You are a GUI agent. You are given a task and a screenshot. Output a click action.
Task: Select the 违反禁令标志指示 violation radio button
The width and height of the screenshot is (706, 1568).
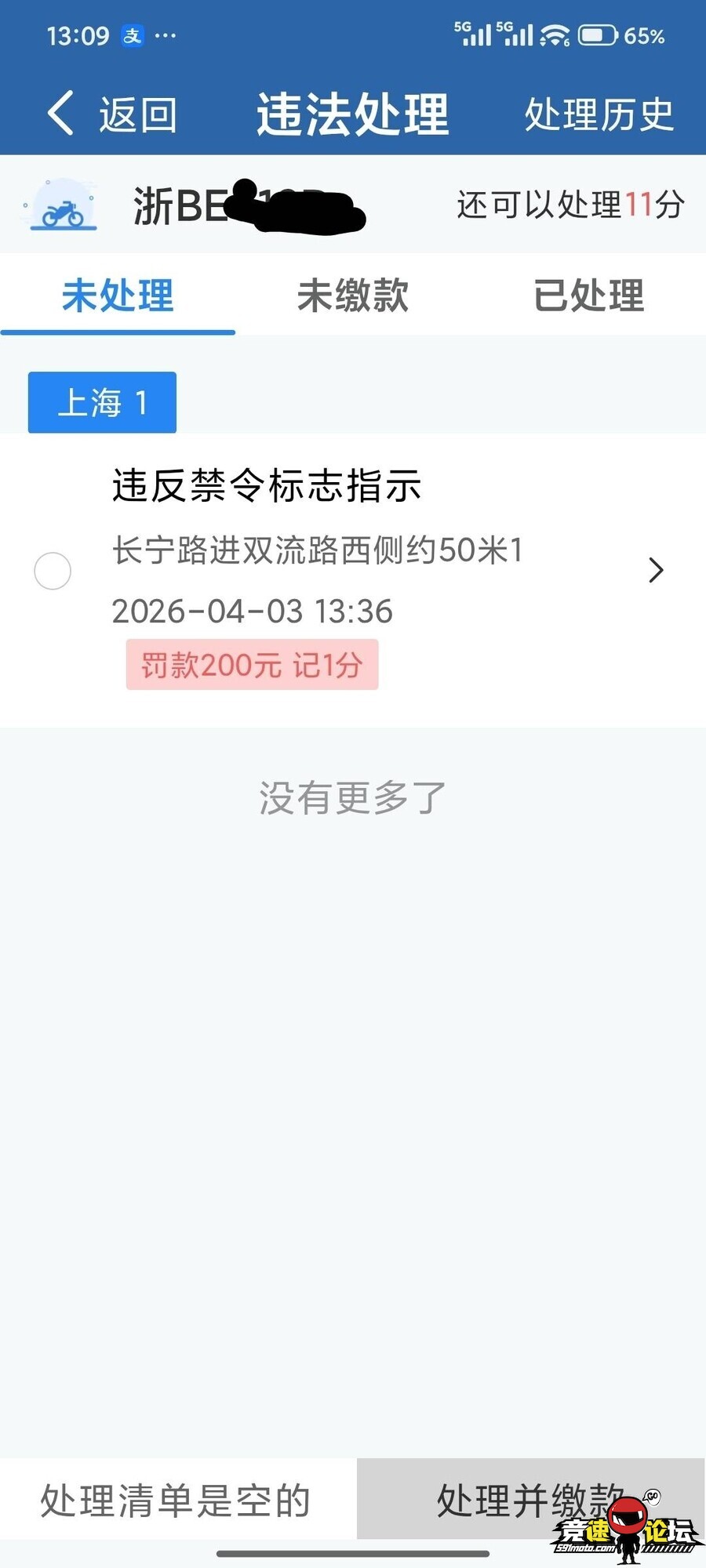point(53,571)
